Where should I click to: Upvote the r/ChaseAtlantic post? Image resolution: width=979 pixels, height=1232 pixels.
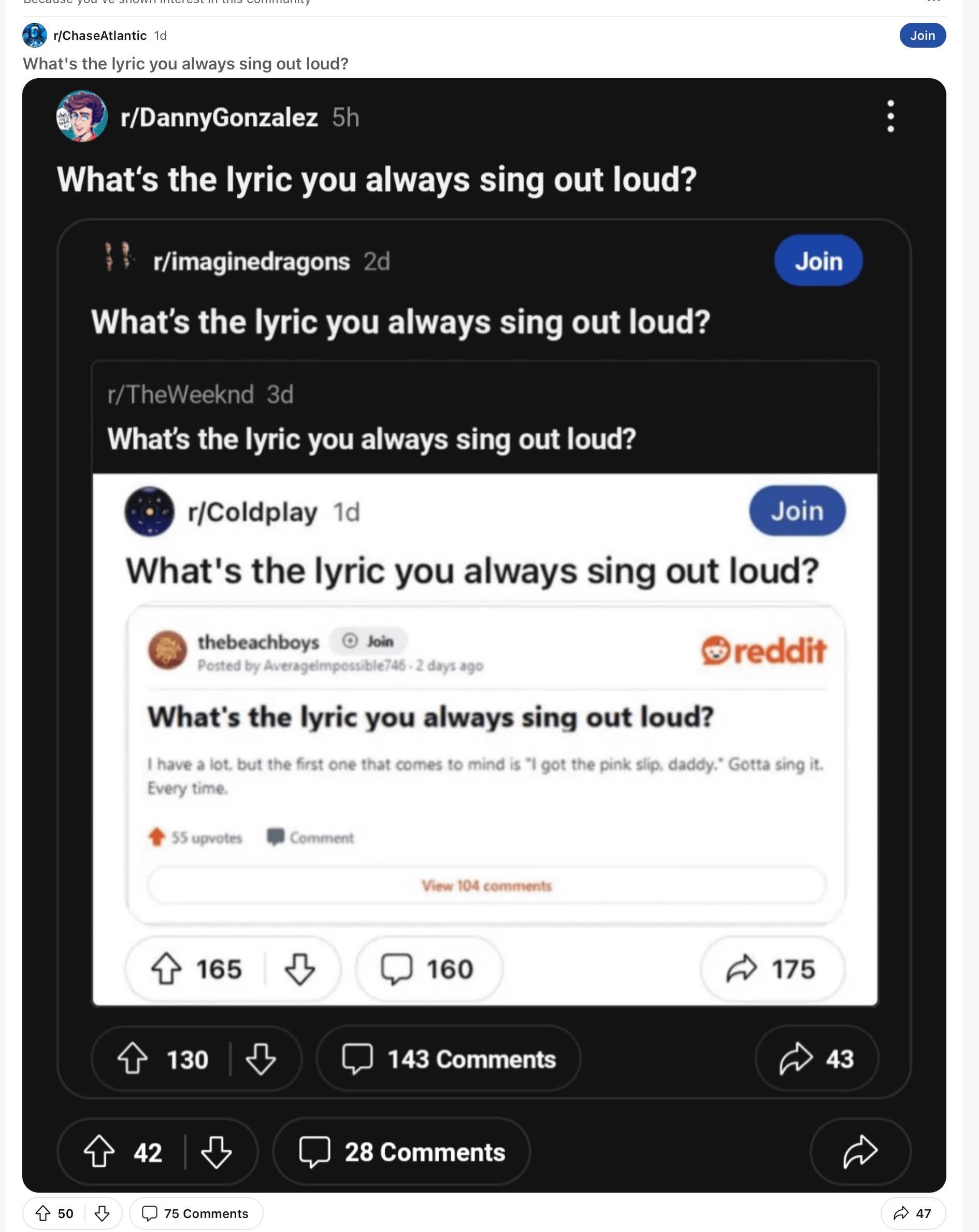(43, 1213)
